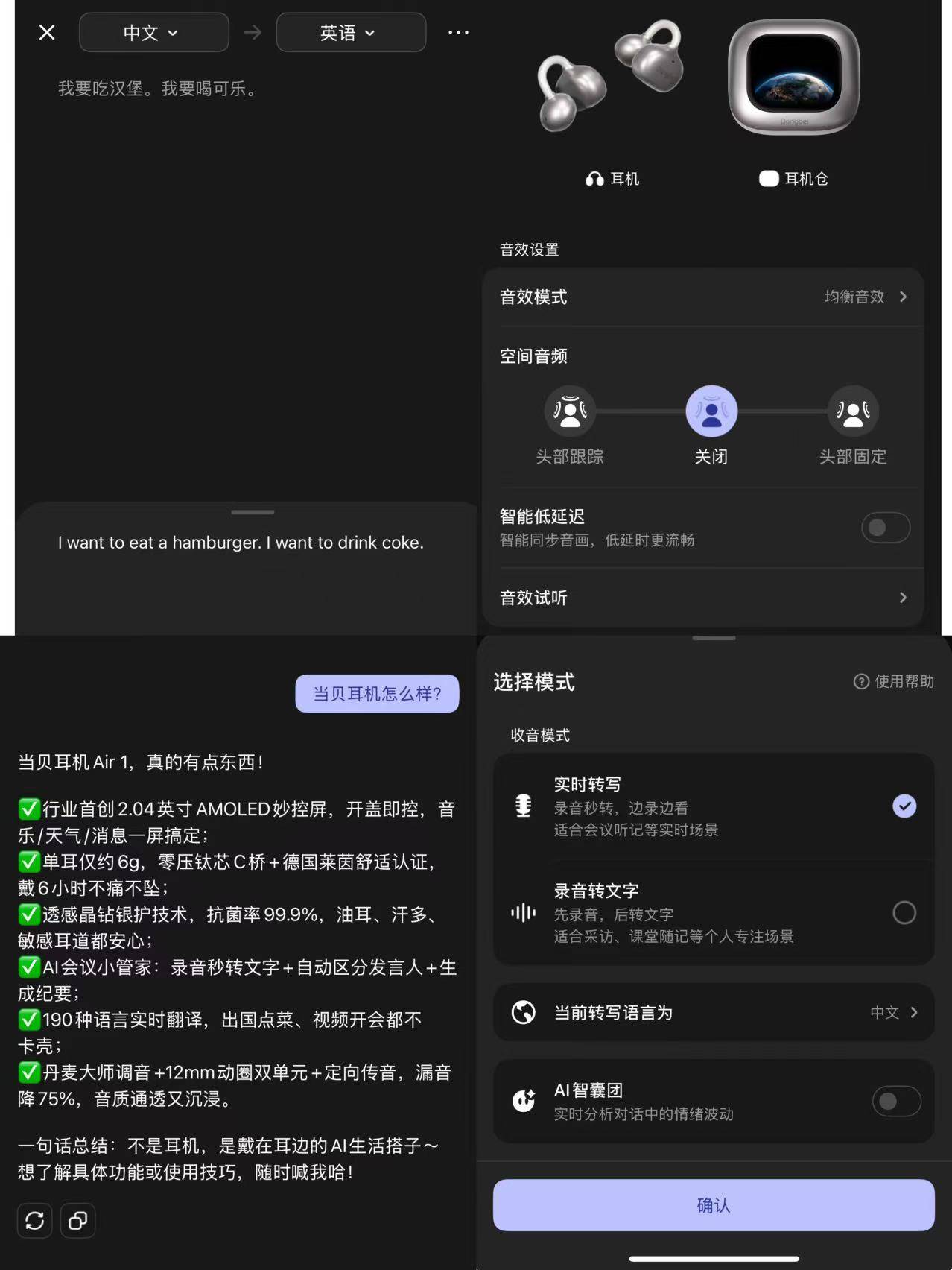Click the 当贝耳机怎么样 chat bubble
The image size is (952, 1270).
pos(377,693)
